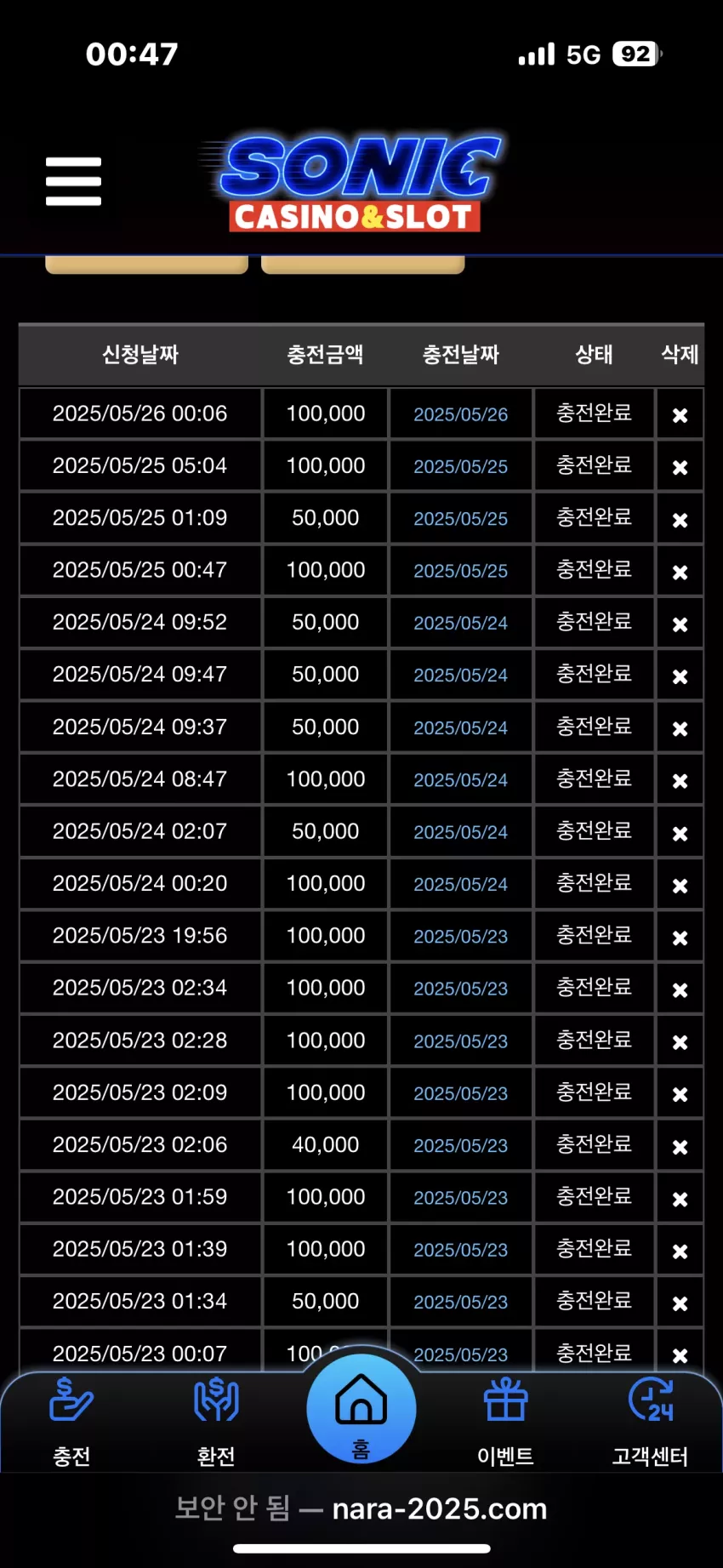Open the 이벤트 tab
This screenshot has height=1568, width=723.
click(x=505, y=1422)
